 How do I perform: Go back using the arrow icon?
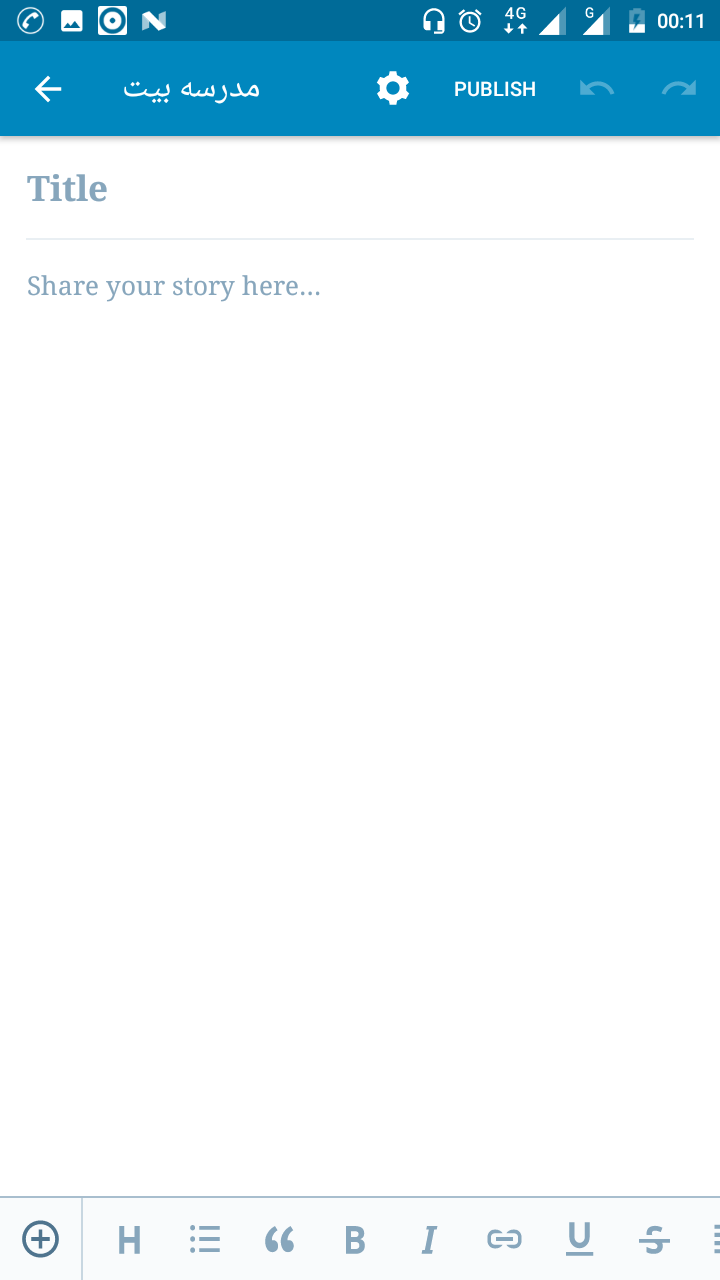(x=48, y=89)
